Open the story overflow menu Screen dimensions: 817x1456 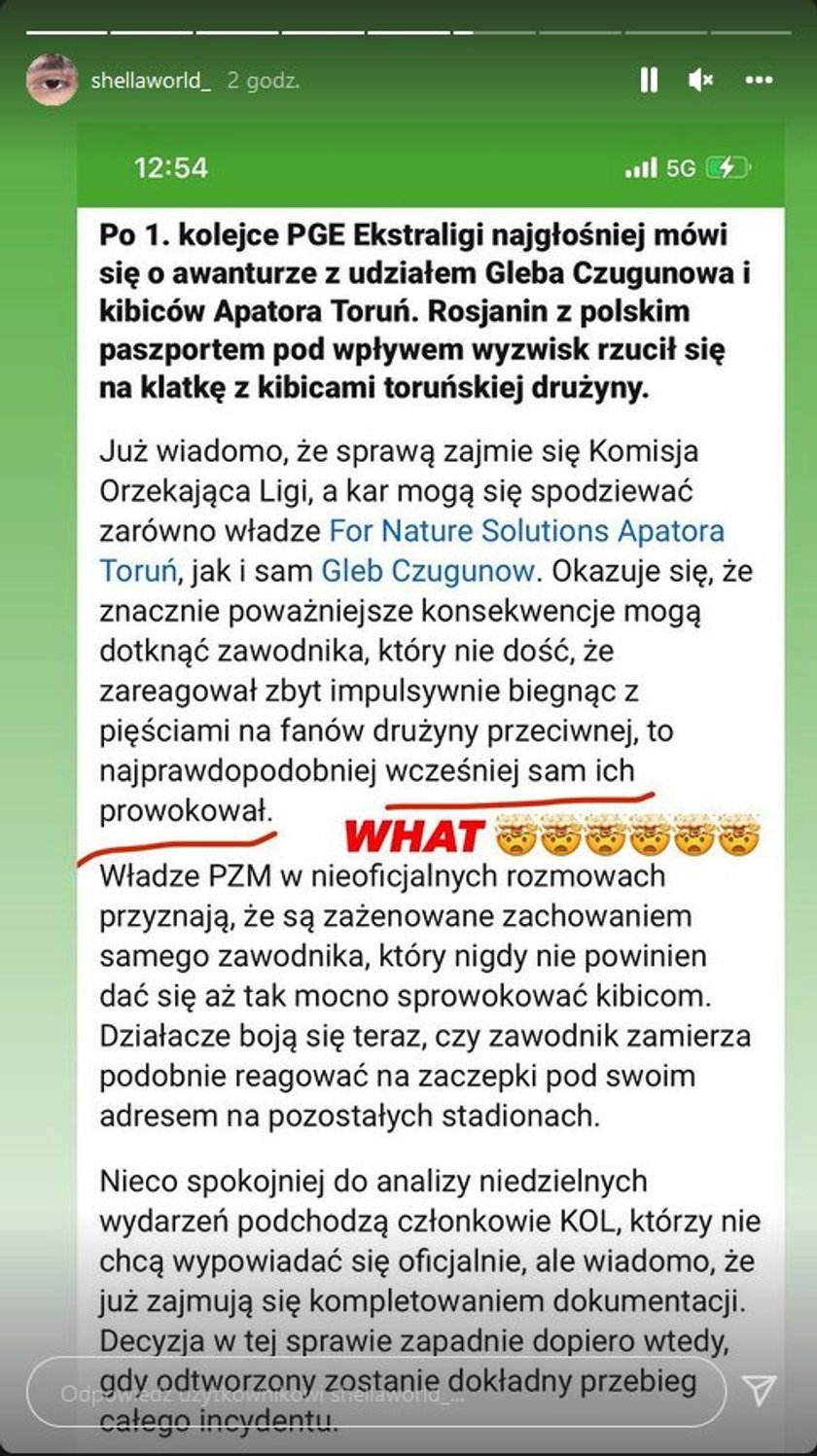point(759,80)
